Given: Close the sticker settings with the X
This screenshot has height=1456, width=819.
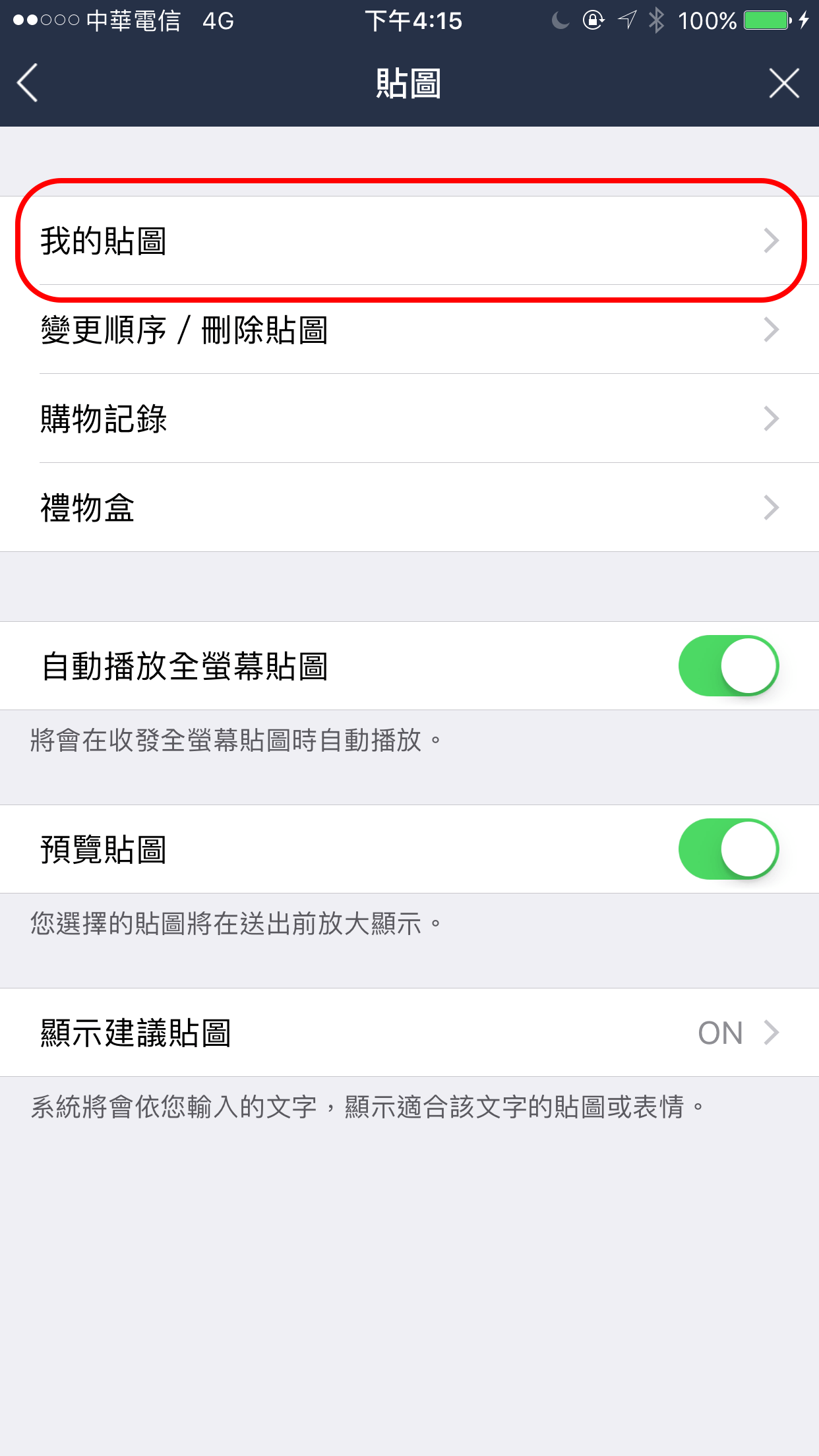Looking at the screenshot, I should click(785, 84).
